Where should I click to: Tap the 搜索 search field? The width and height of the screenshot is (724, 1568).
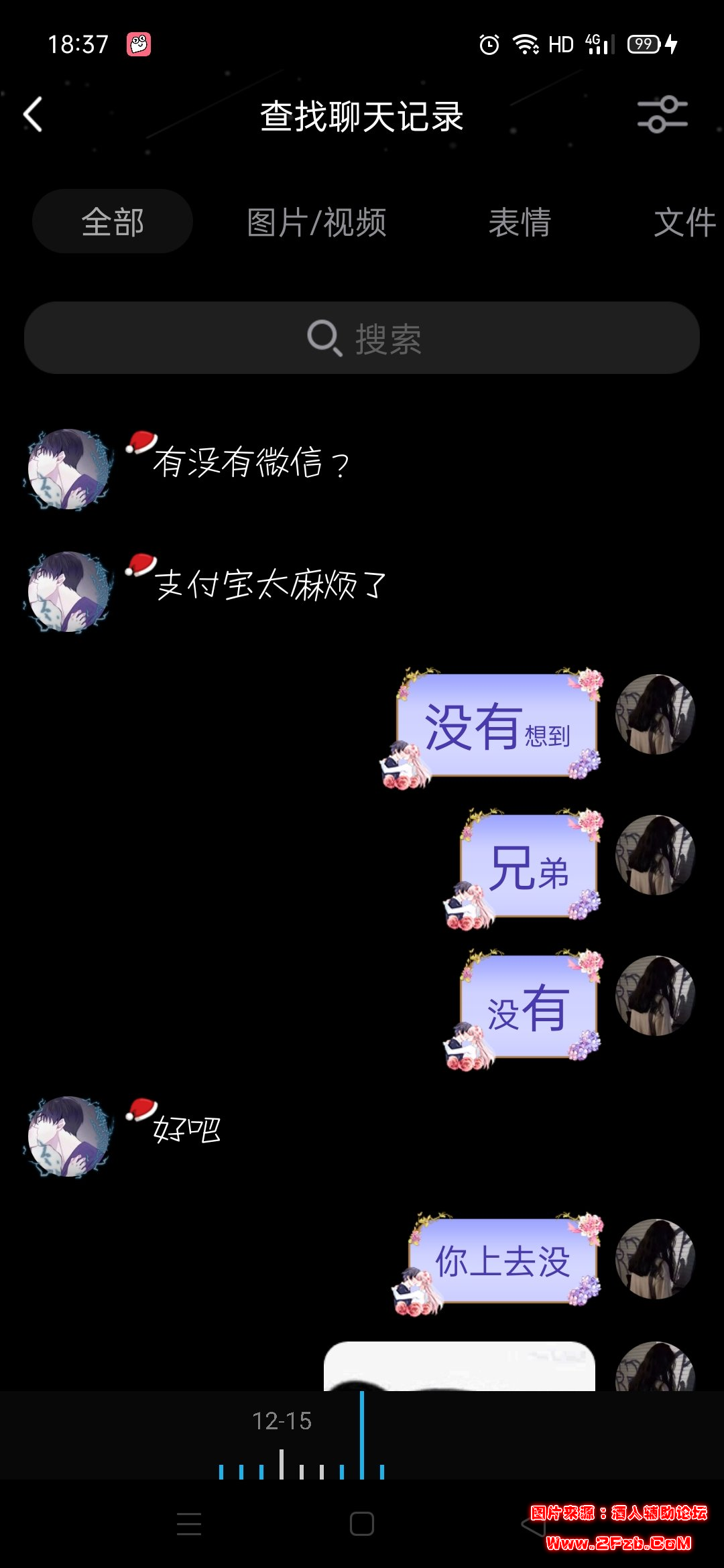coord(362,338)
